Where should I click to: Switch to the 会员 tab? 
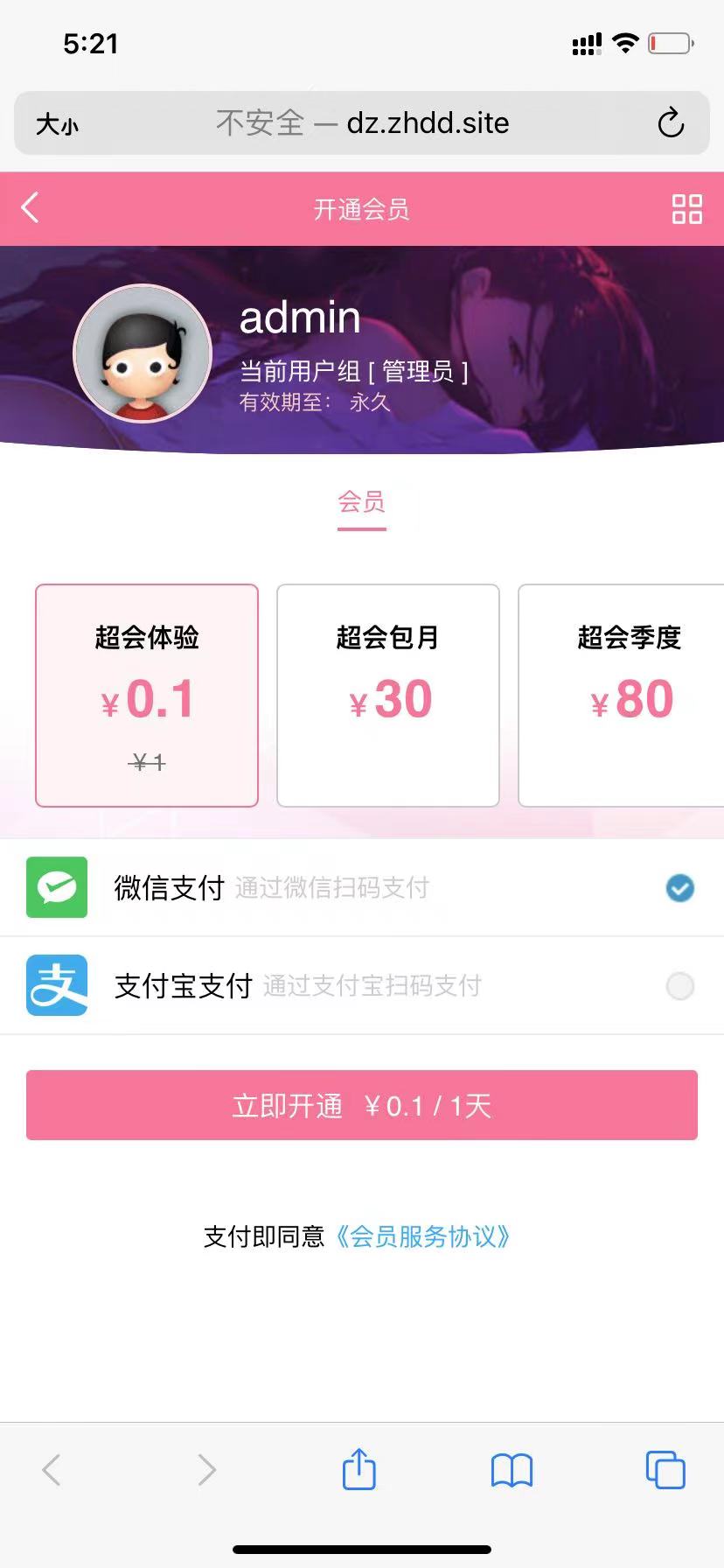point(362,502)
